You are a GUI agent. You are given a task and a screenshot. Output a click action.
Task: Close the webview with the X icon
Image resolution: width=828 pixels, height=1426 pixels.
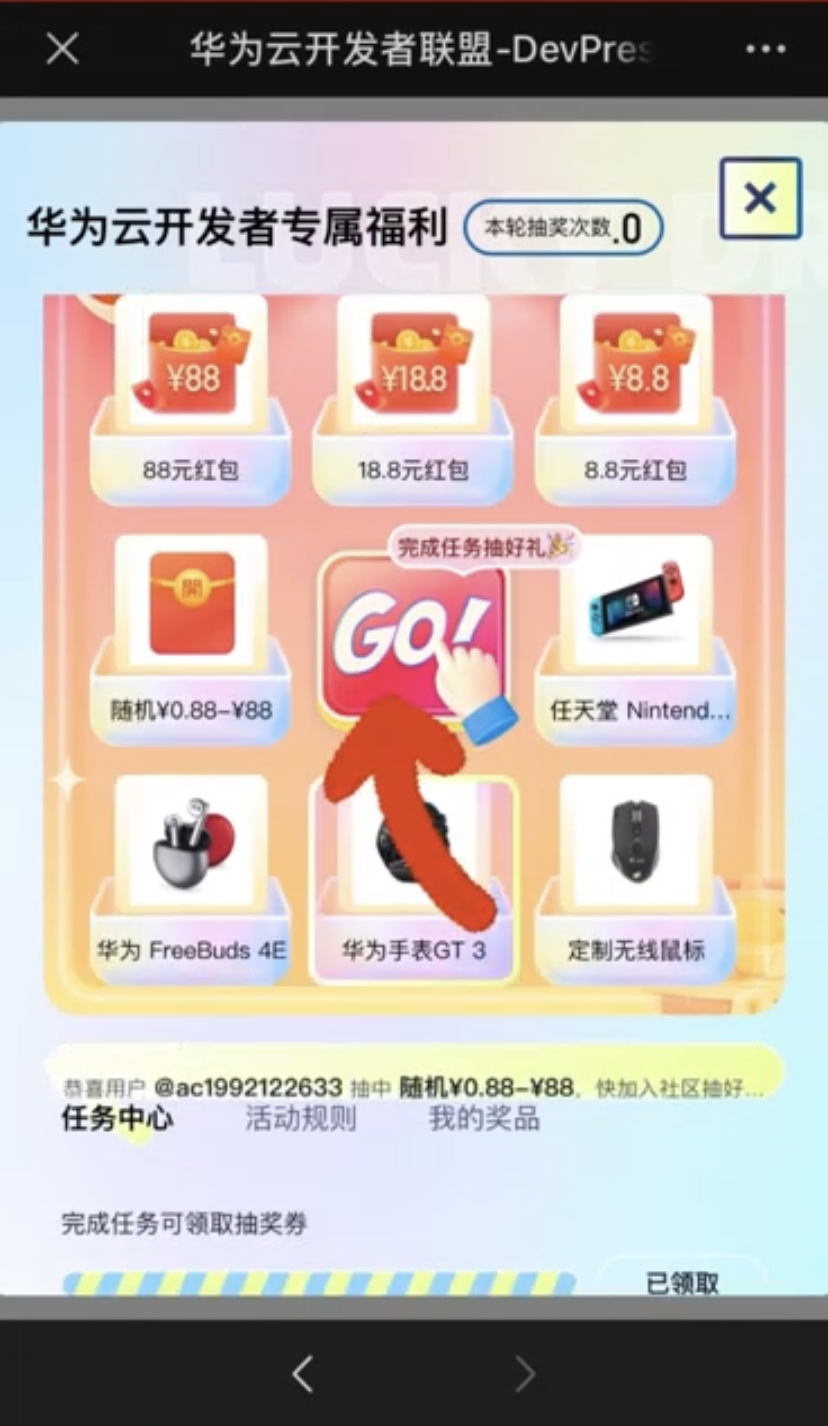pos(62,49)
